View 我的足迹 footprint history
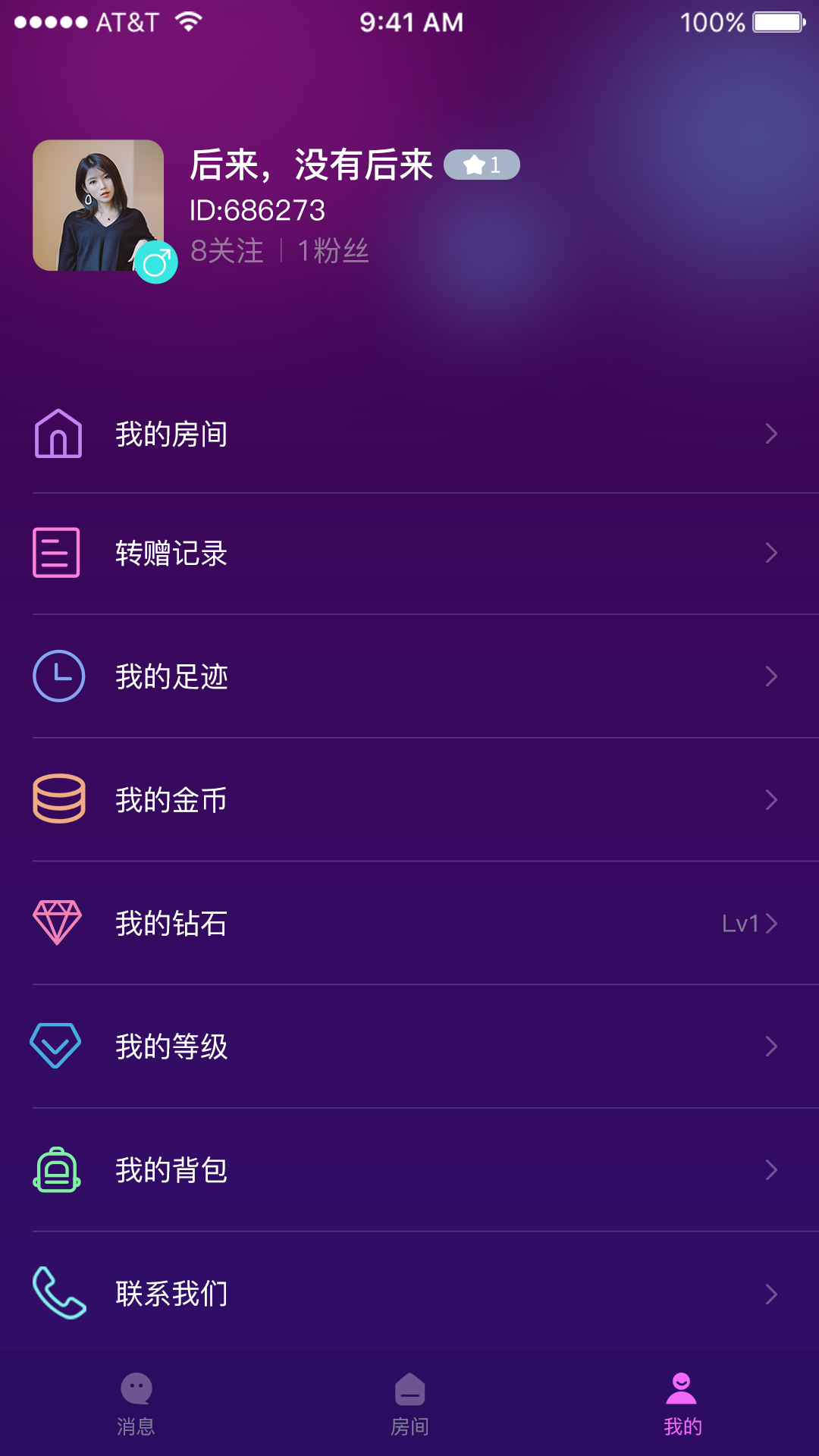 click(409, 676)
